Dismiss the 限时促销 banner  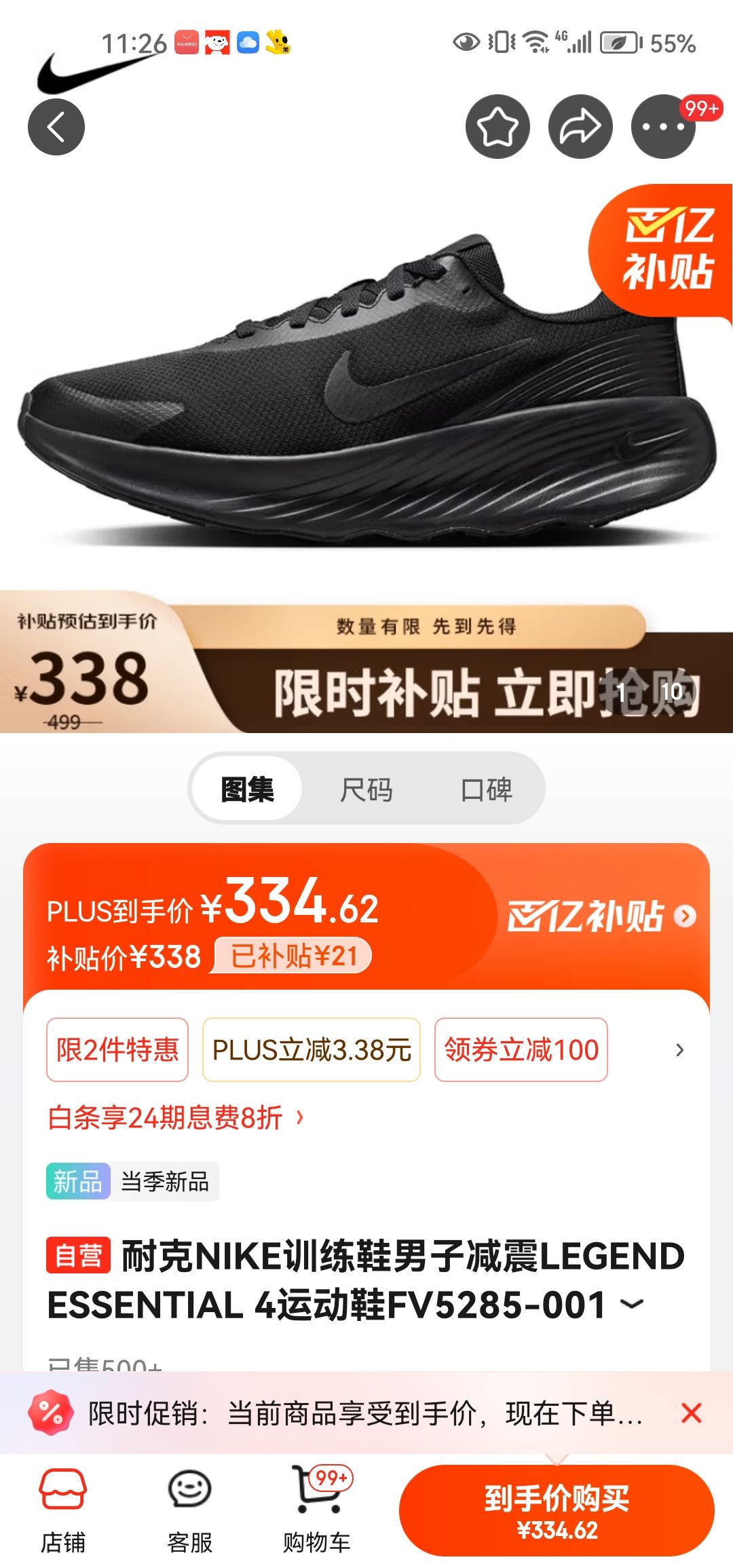[x=691, y=1413]
